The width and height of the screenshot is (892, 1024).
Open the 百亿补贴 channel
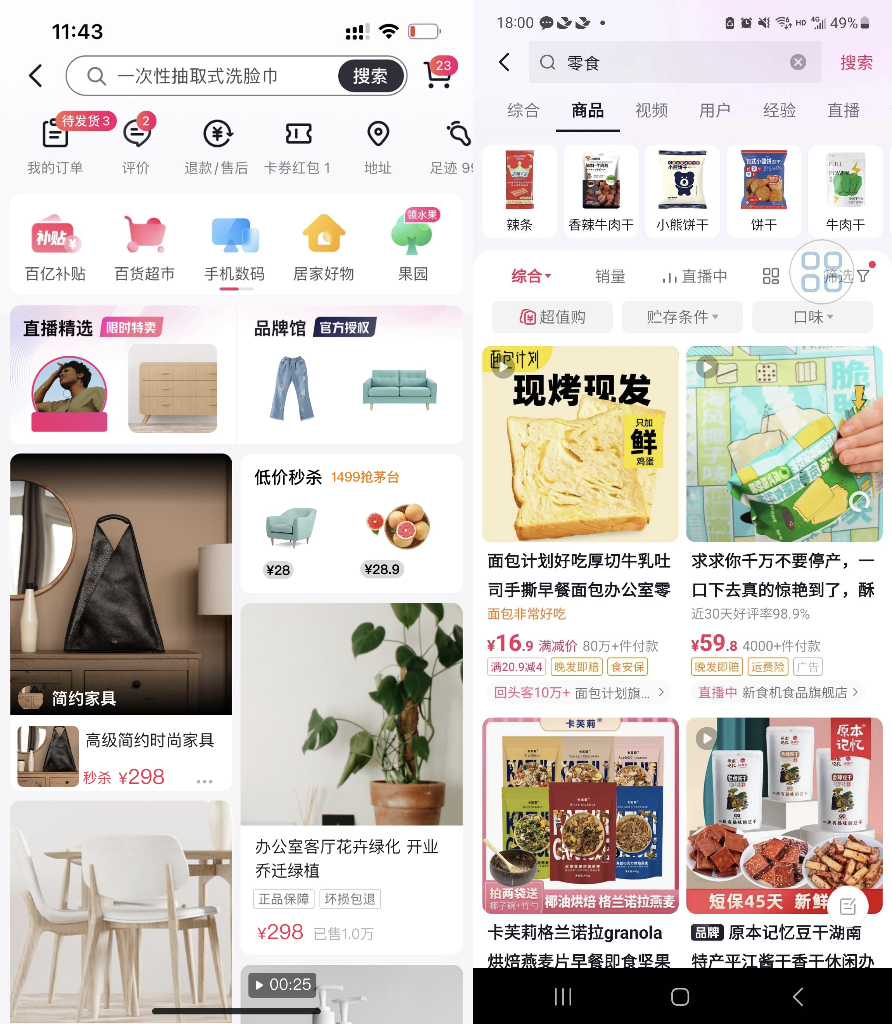point(55,248)
